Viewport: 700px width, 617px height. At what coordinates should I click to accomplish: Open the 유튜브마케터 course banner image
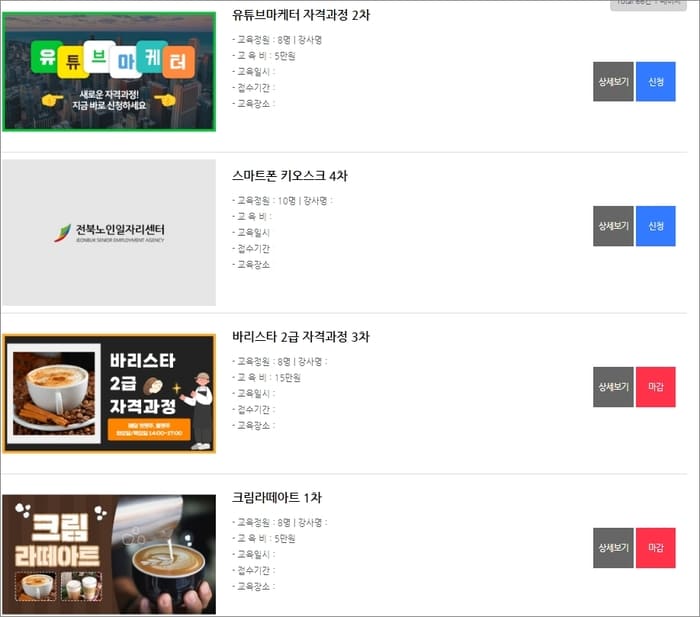(x=109, y=71)
